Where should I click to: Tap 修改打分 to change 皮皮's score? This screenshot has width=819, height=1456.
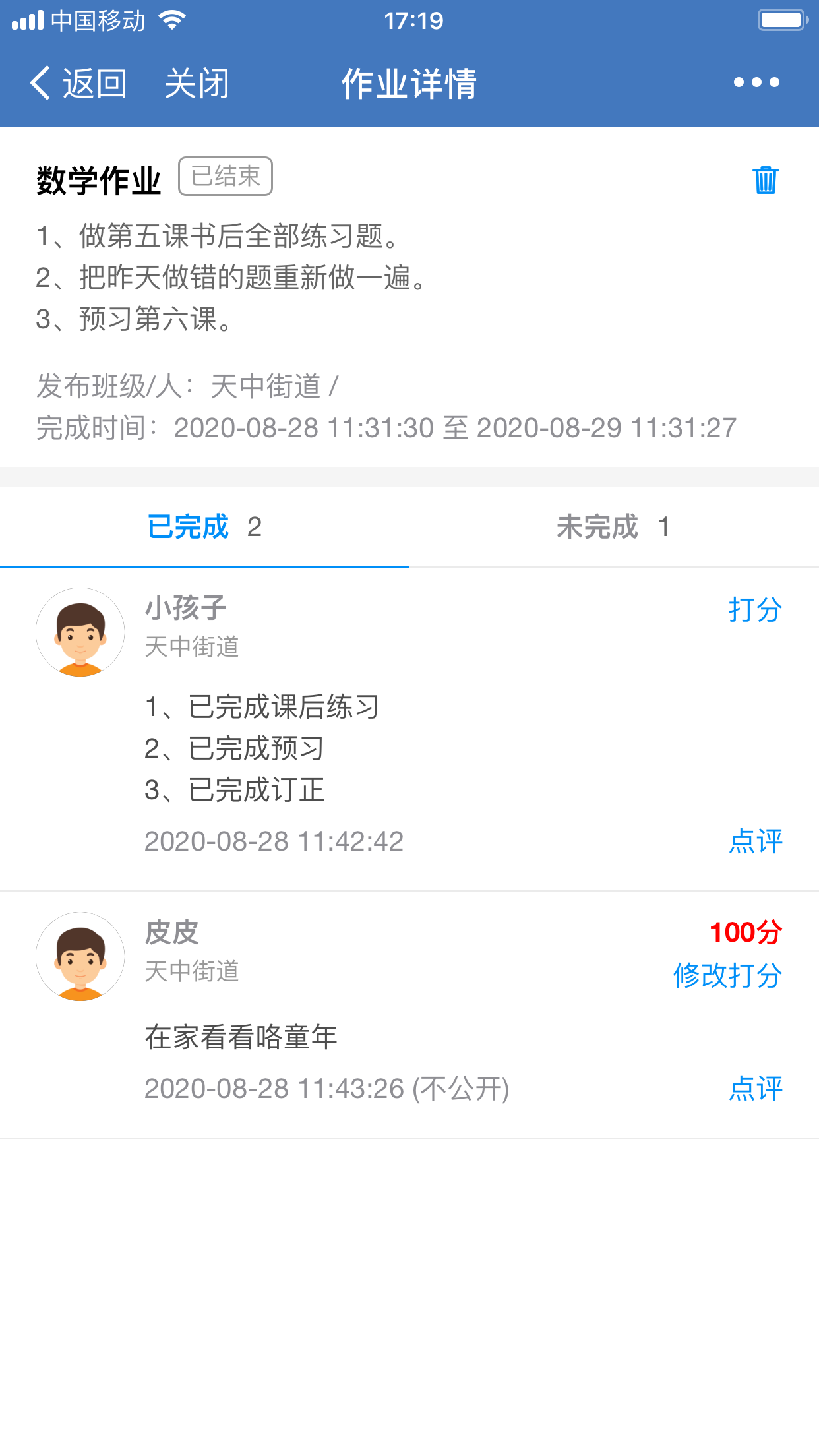coord(727,975)
